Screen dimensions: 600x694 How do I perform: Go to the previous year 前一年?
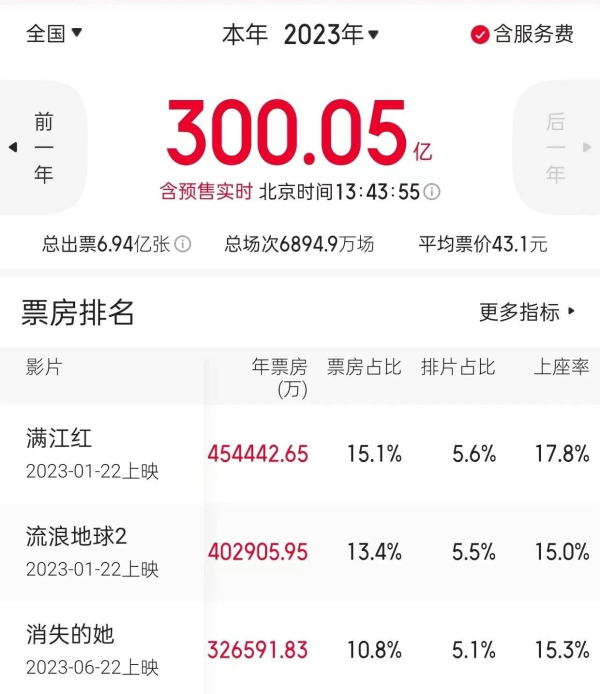tap(43, 148)
